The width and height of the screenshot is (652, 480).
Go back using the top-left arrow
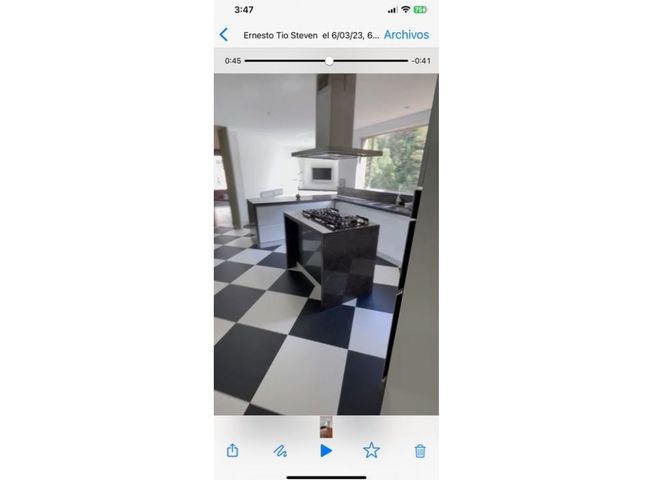[x=223, y=35]
